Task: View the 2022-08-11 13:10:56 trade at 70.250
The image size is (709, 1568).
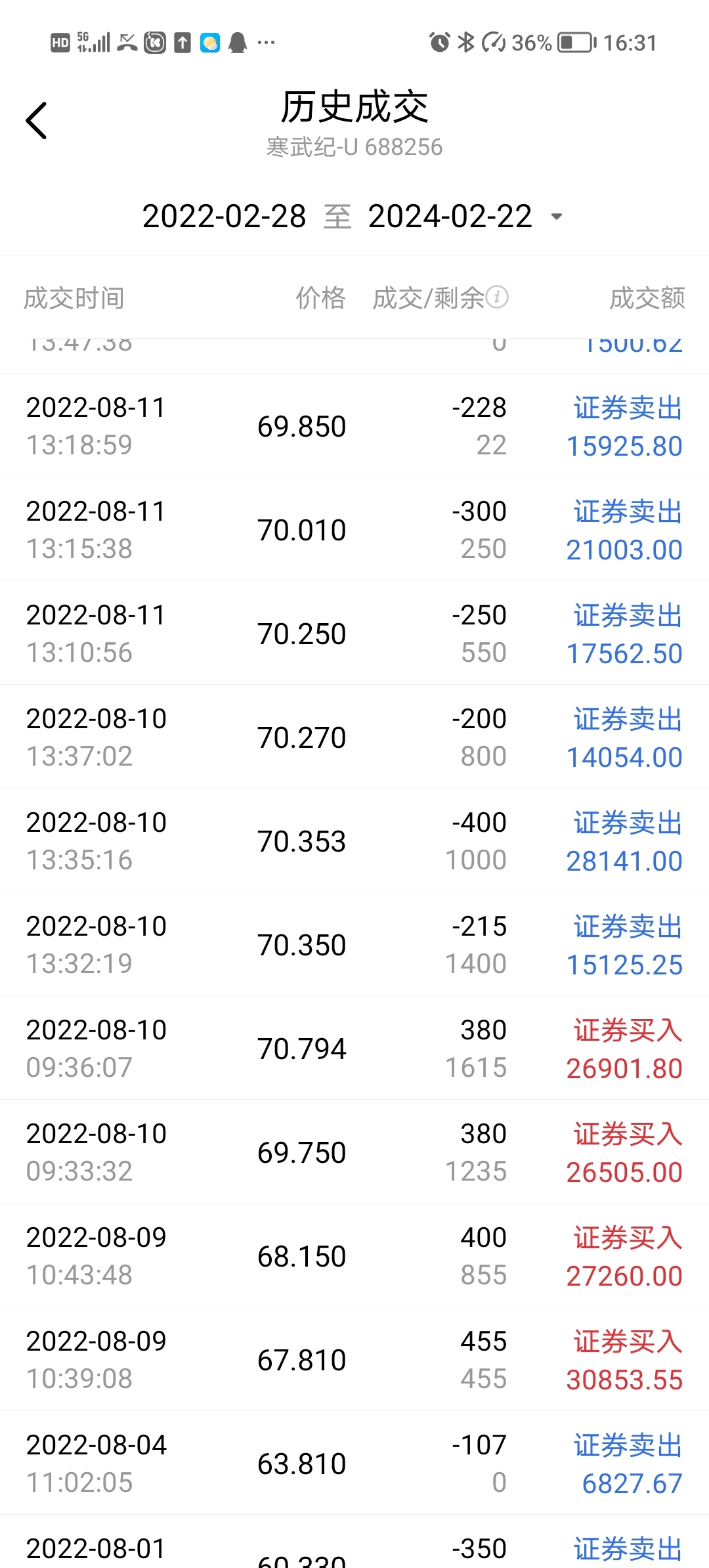Action: pyautogui.click(x=354, y=633)
